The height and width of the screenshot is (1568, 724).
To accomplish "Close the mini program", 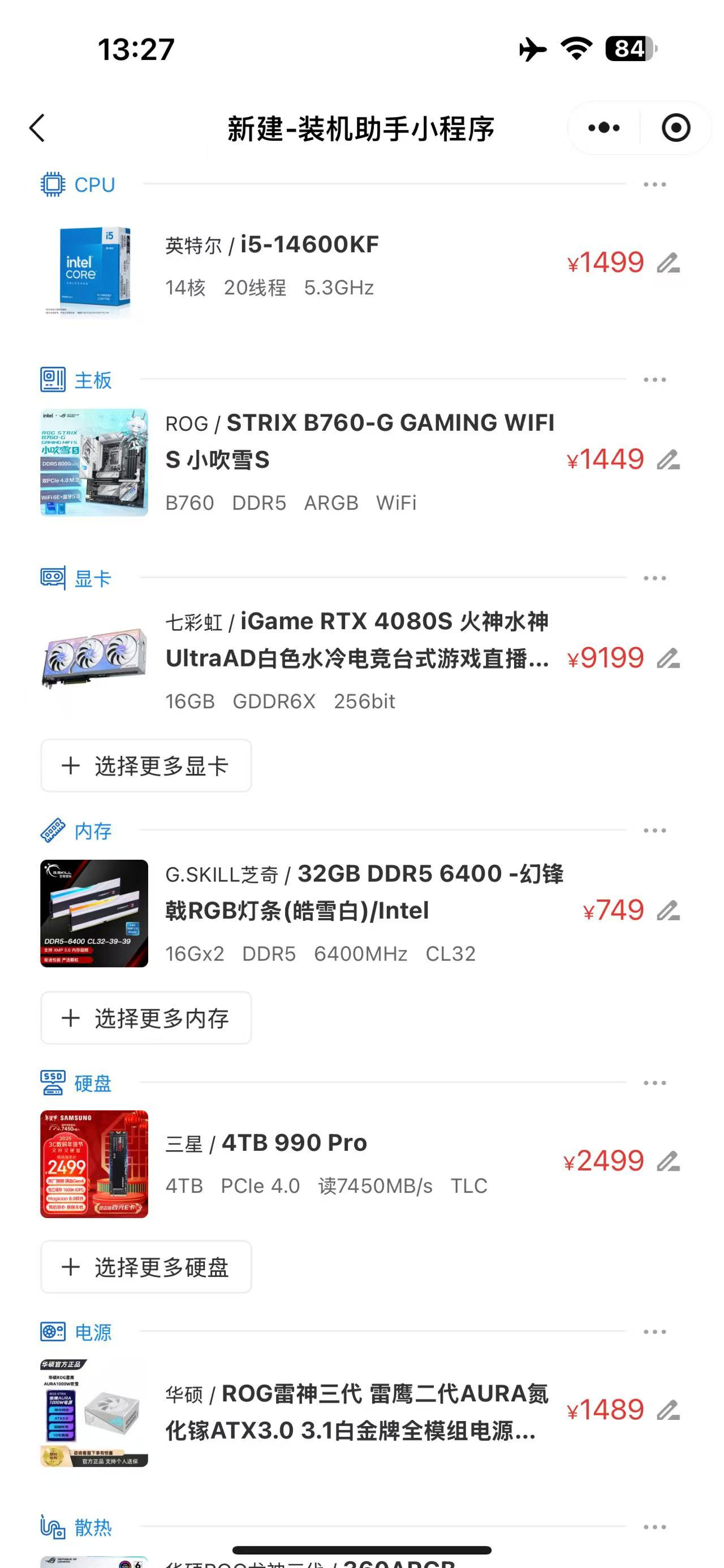I will 675,128.
